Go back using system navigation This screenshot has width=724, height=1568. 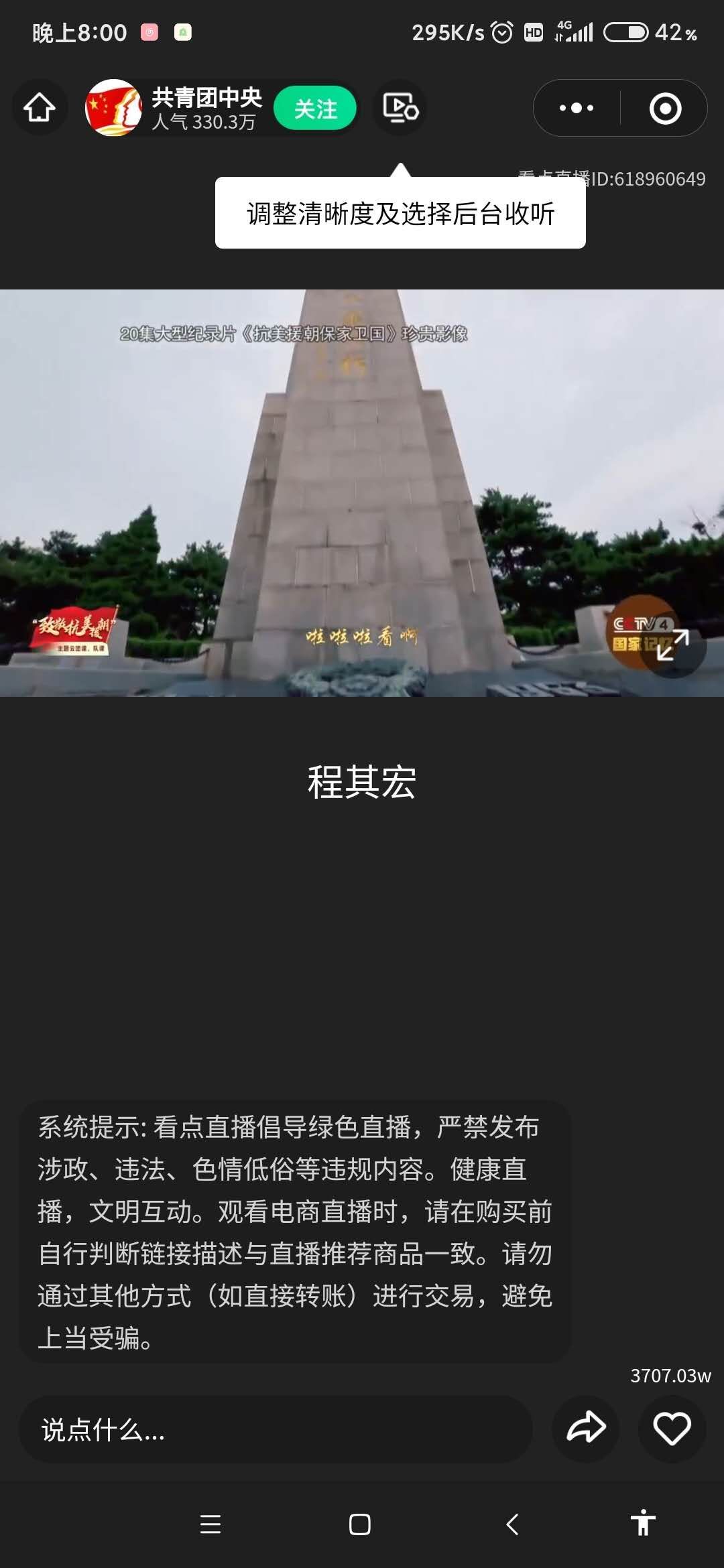click(512, 1524)
